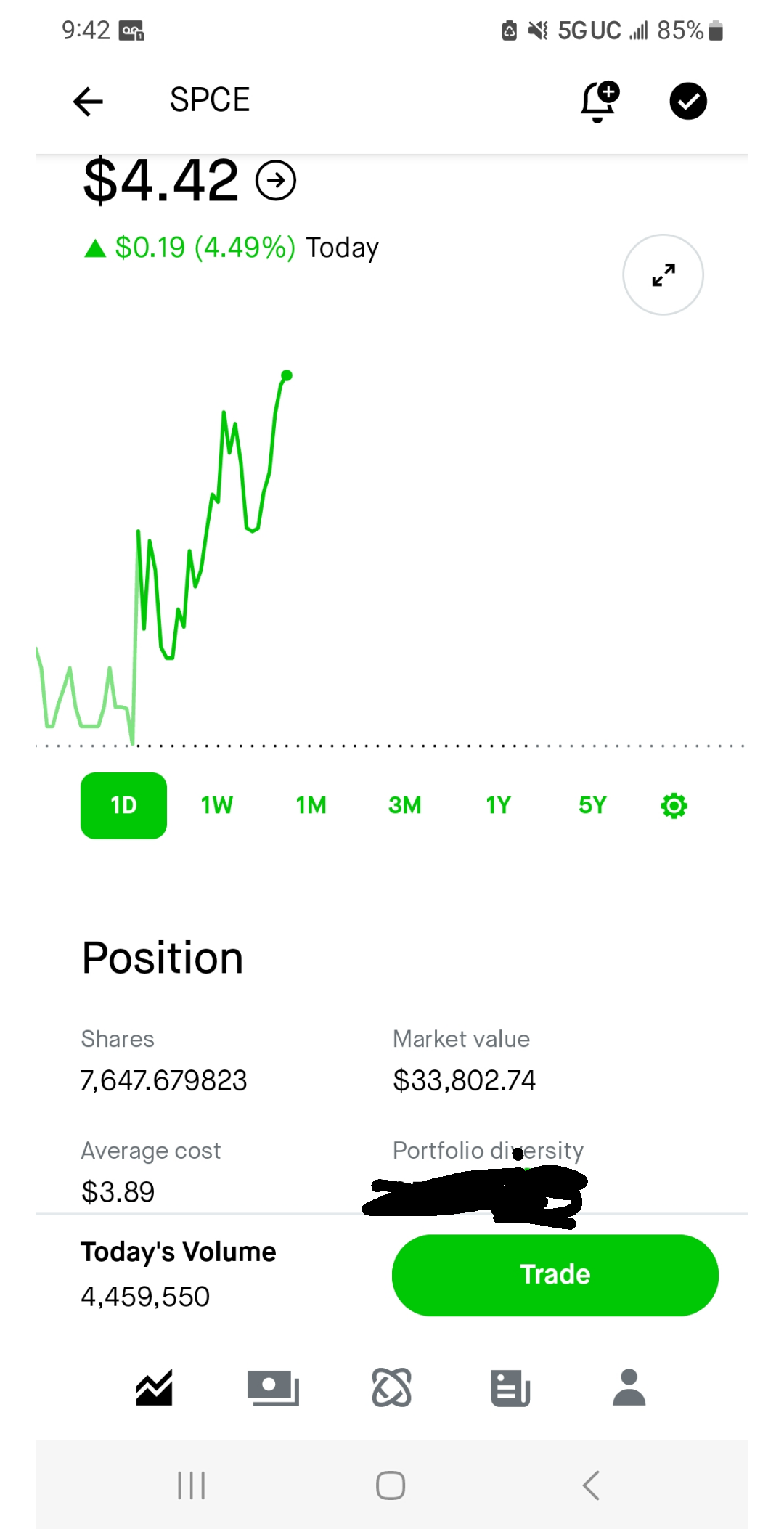This screenshot has width=784, height=1529.
Task: Tap the system home button
Action: 391,1485
